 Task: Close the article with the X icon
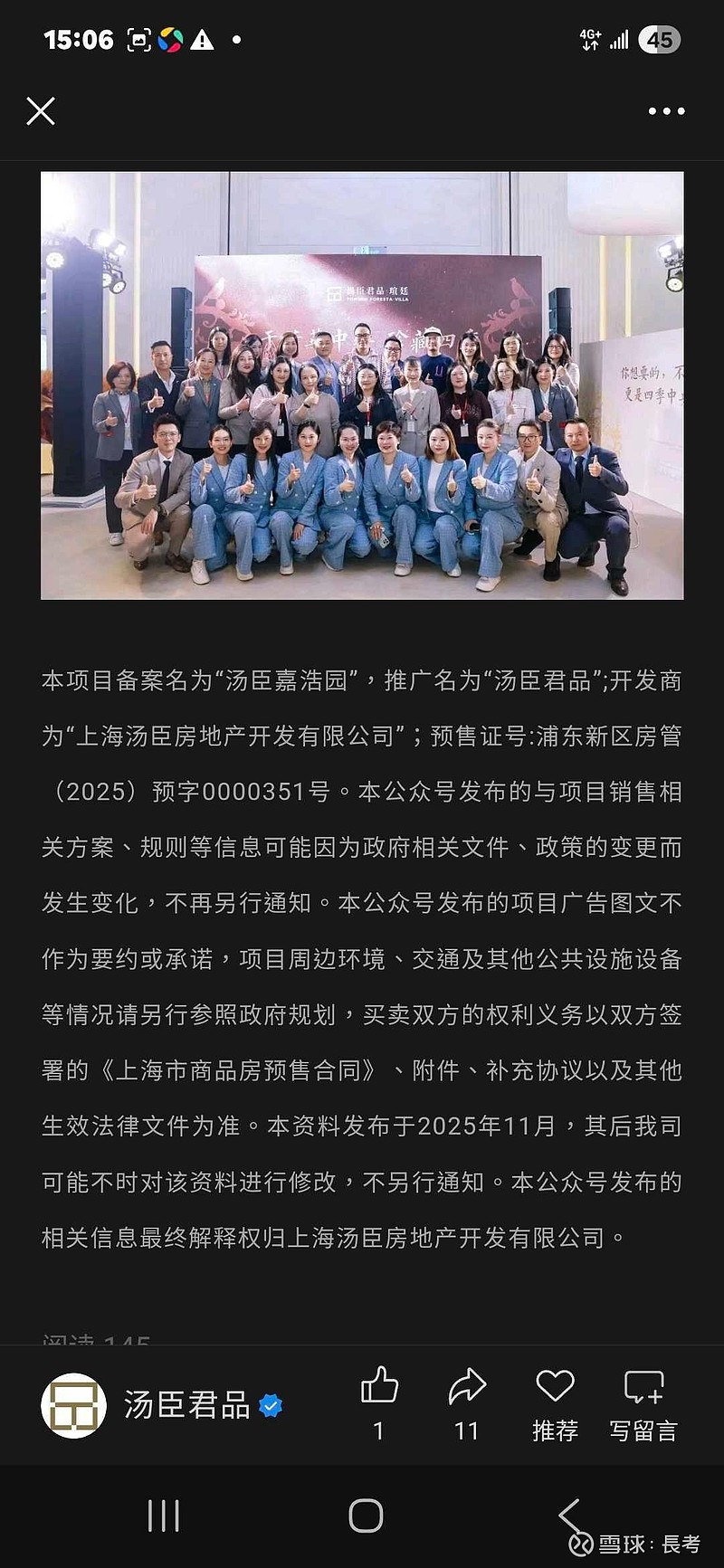coord(40,111)
